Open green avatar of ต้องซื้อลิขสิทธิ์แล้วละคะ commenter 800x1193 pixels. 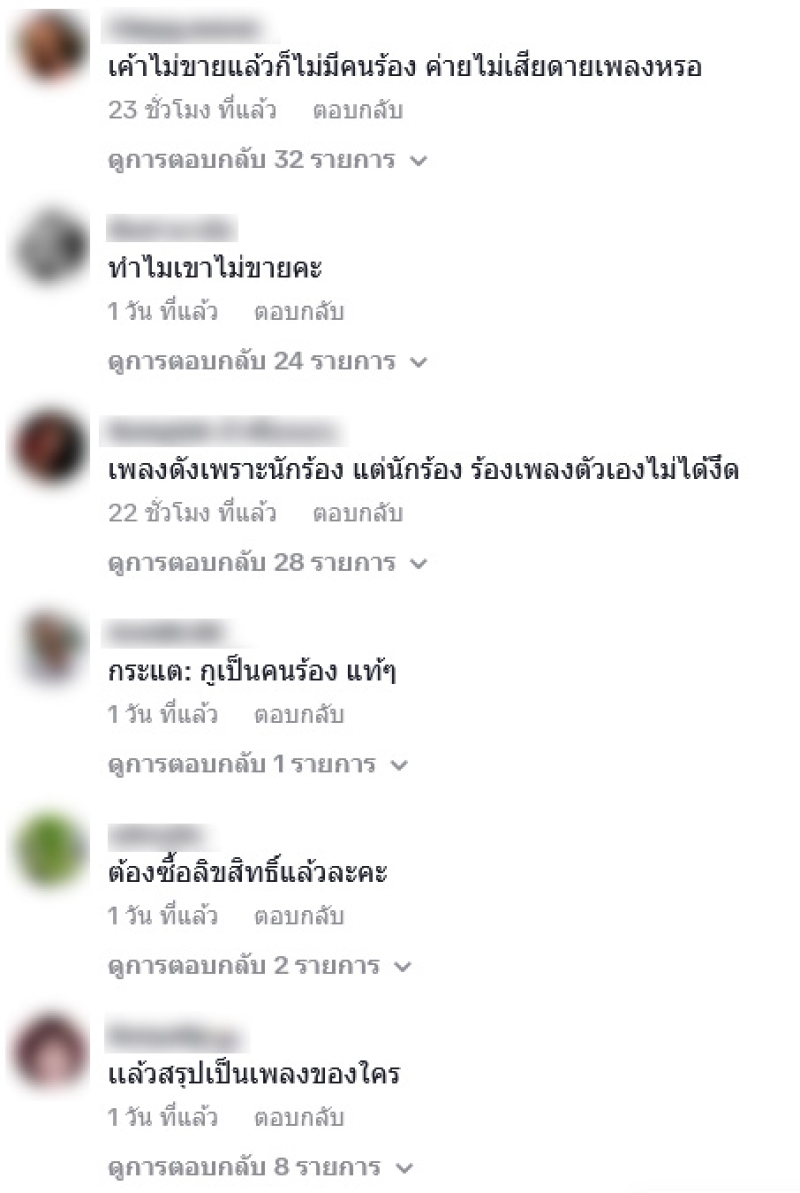click(x=50, y=850)
